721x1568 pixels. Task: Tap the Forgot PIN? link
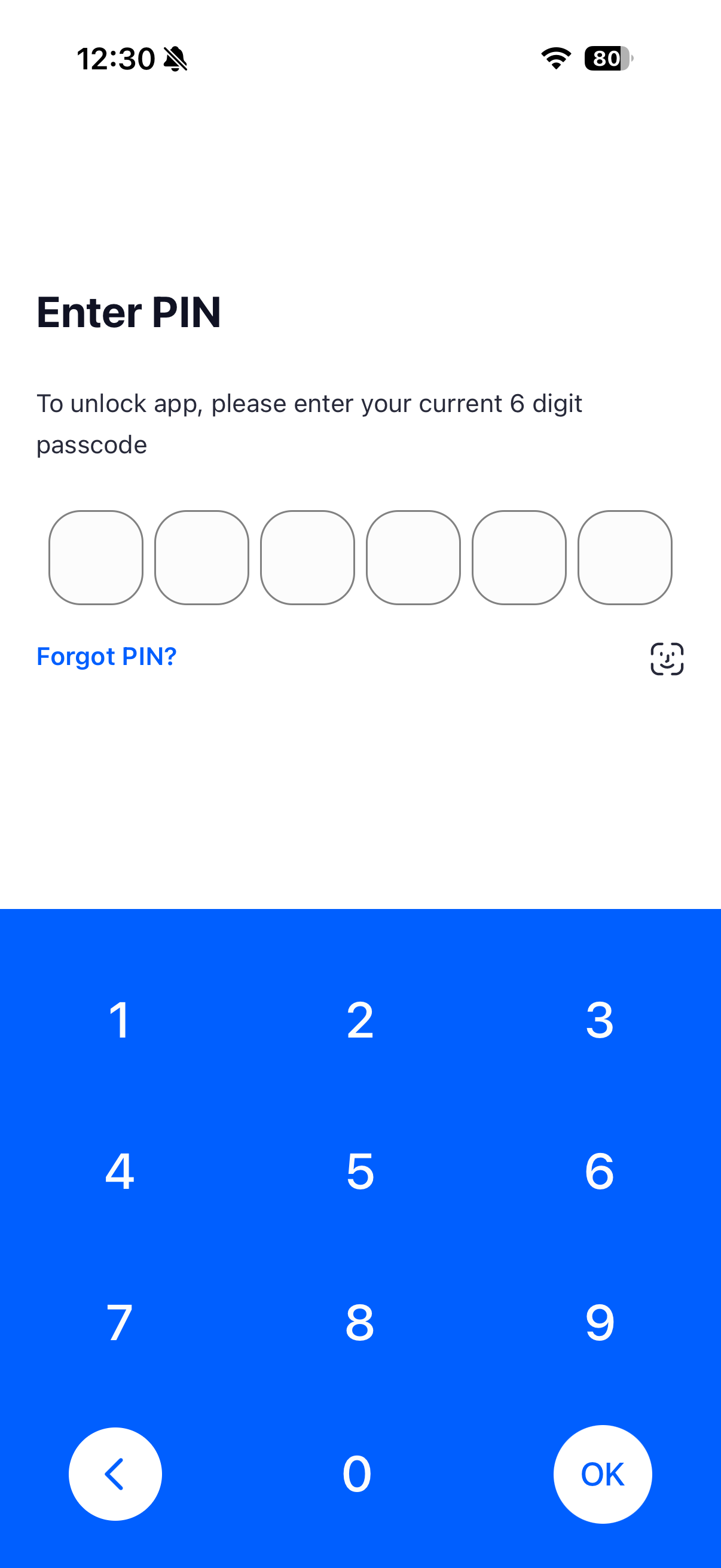coord(106,657)
